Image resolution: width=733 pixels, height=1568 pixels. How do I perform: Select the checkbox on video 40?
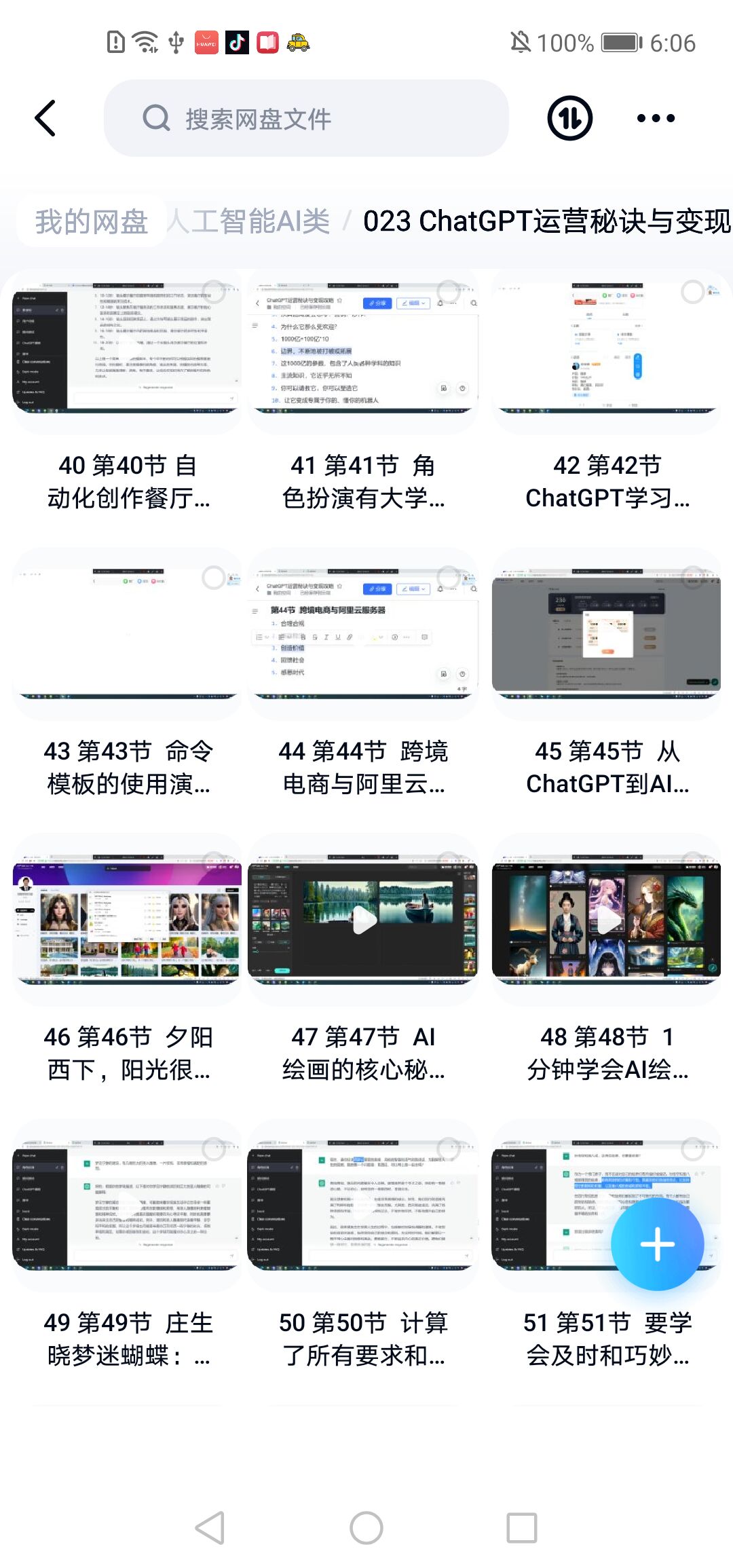click(x=214, y=293)
